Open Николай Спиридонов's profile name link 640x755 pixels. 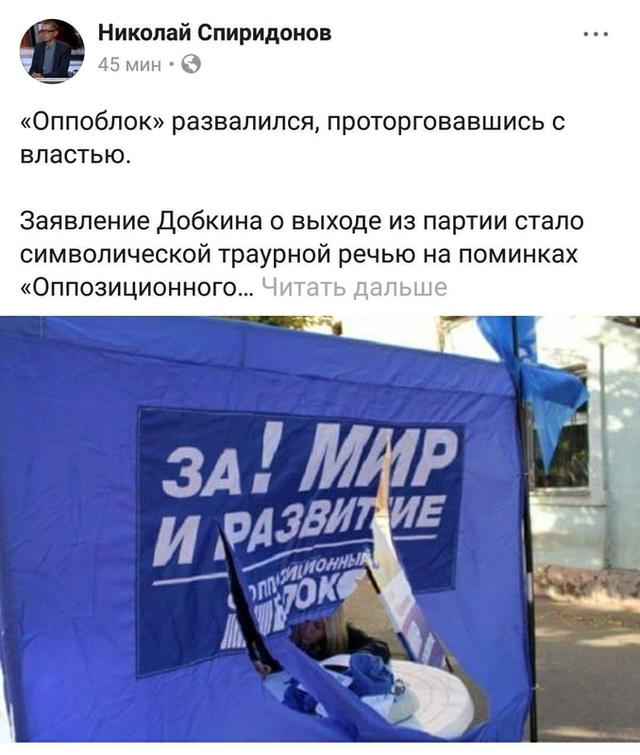point(215,33)
